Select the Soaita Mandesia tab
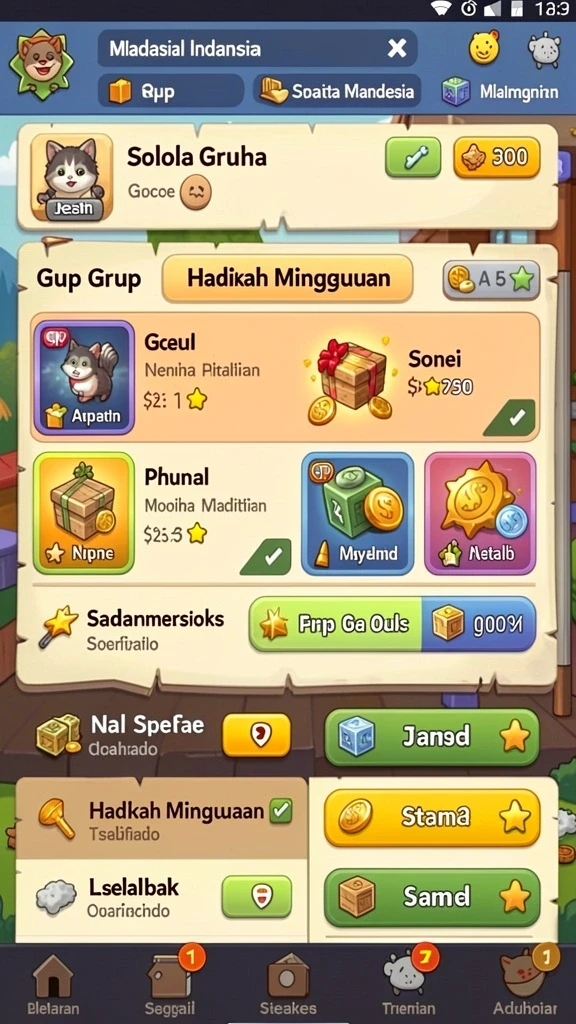This screenshot has height=1024, width=576. [337, 91]
